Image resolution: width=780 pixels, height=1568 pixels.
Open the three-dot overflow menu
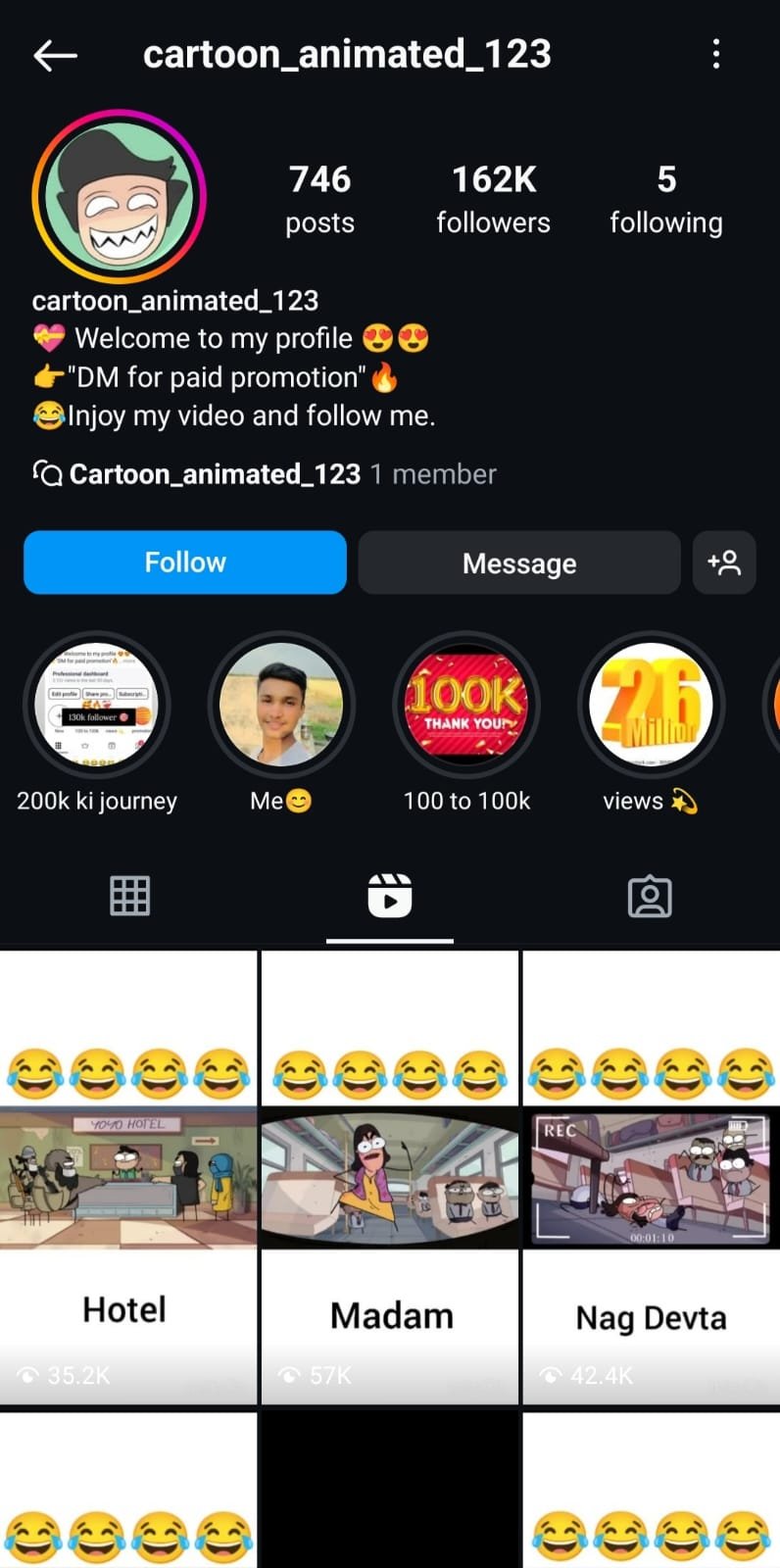click(x=716, y=54)
